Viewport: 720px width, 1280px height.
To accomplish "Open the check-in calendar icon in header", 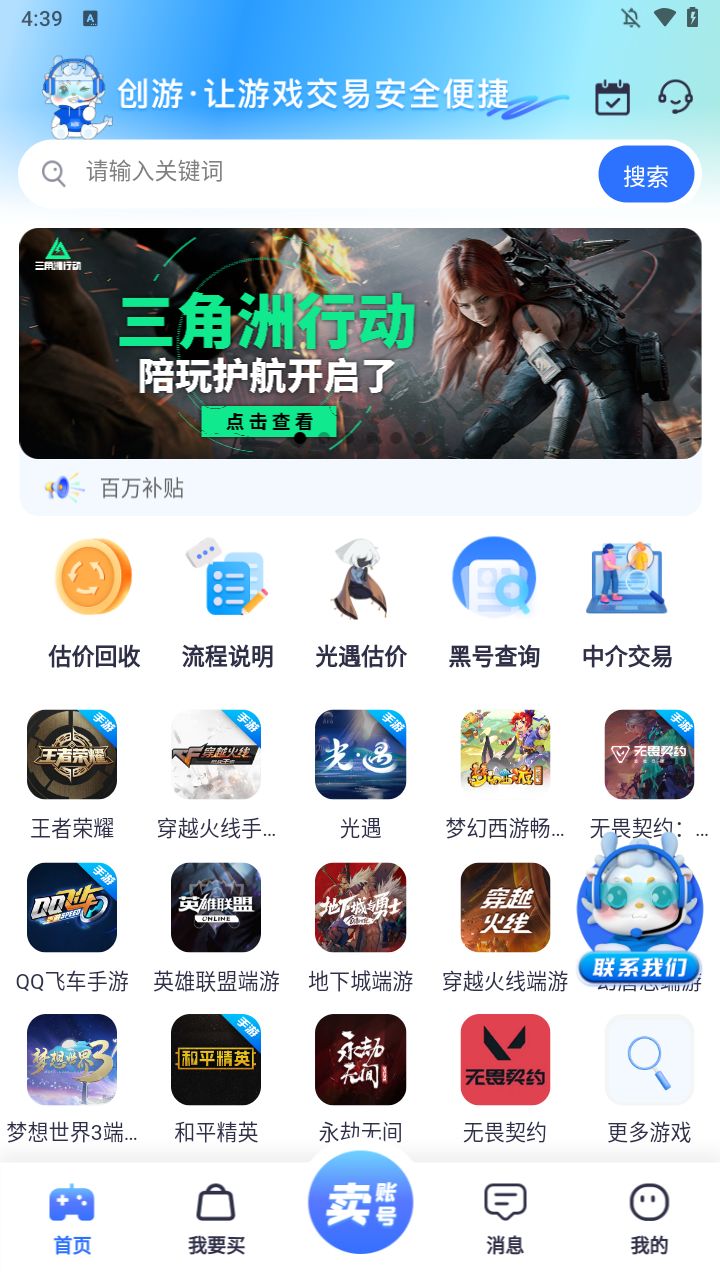I will click(612, 97).
